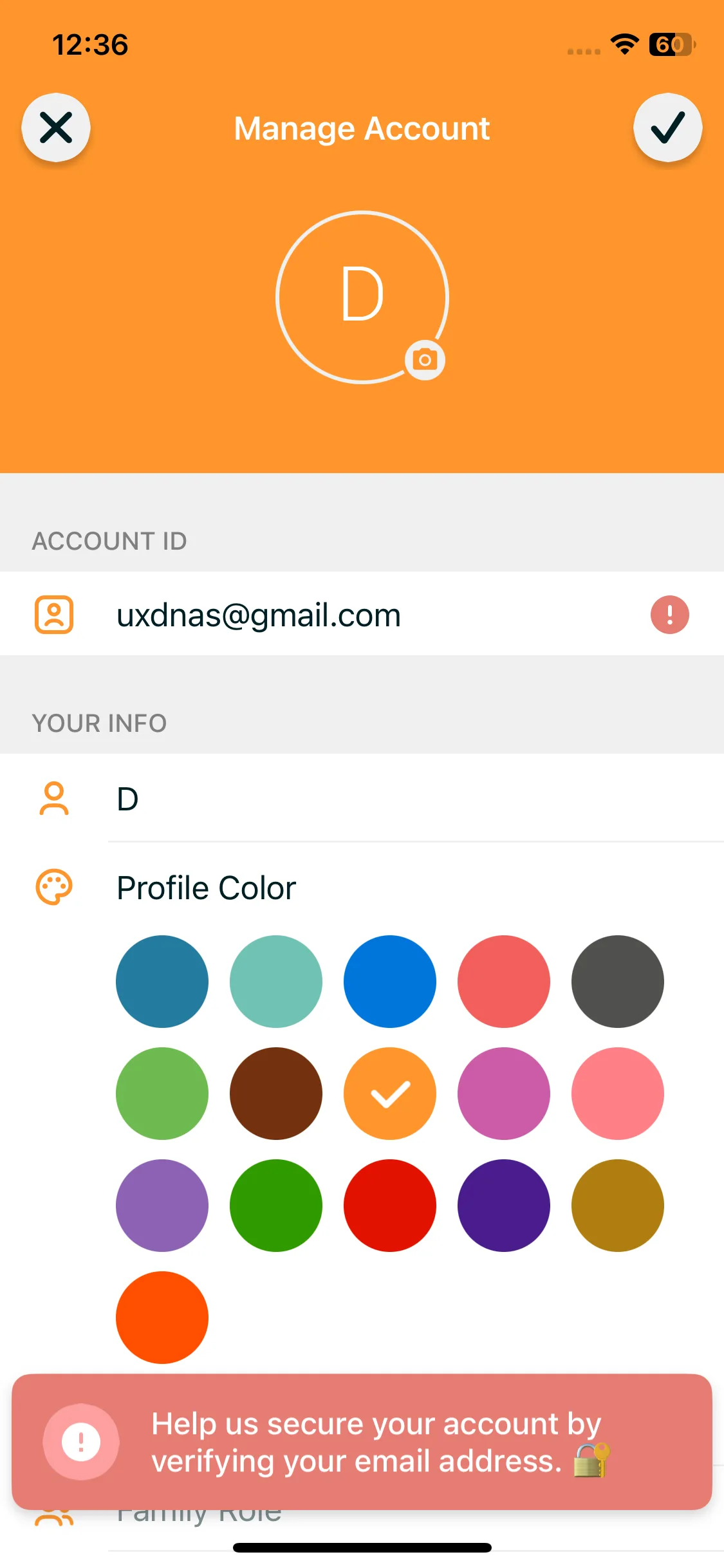Image resolution: width=724 pixels, height=1568 pixels.
Task: Choose the dark indigo profile color
Action: (x=504, y=1206)
